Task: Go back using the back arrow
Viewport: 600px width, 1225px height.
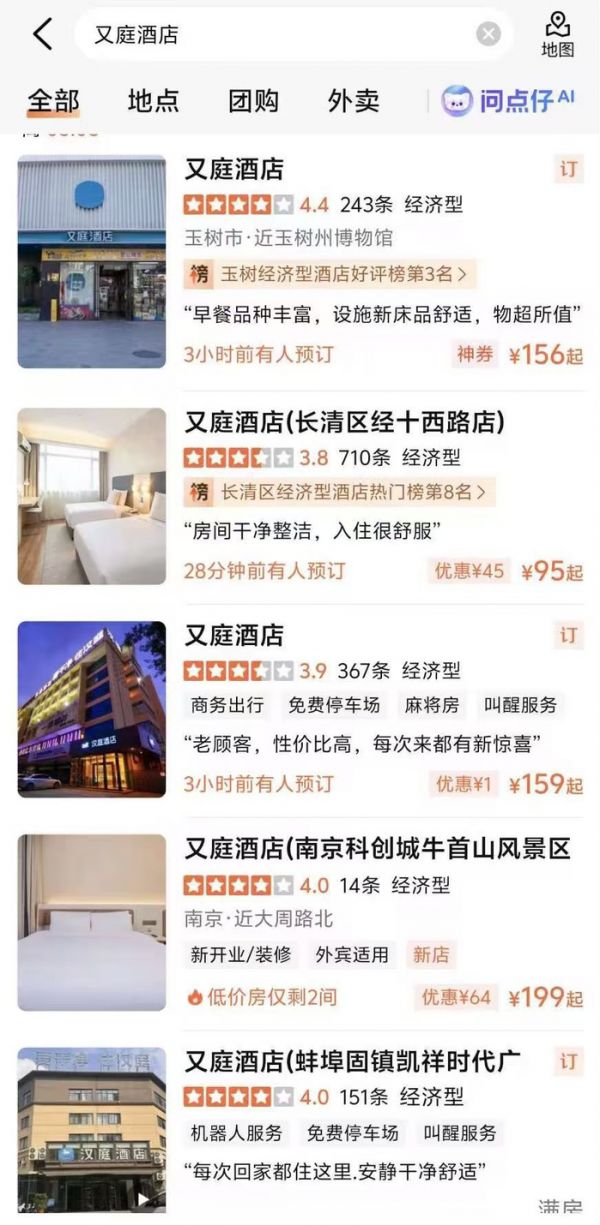Action: (x=42, y=34)
